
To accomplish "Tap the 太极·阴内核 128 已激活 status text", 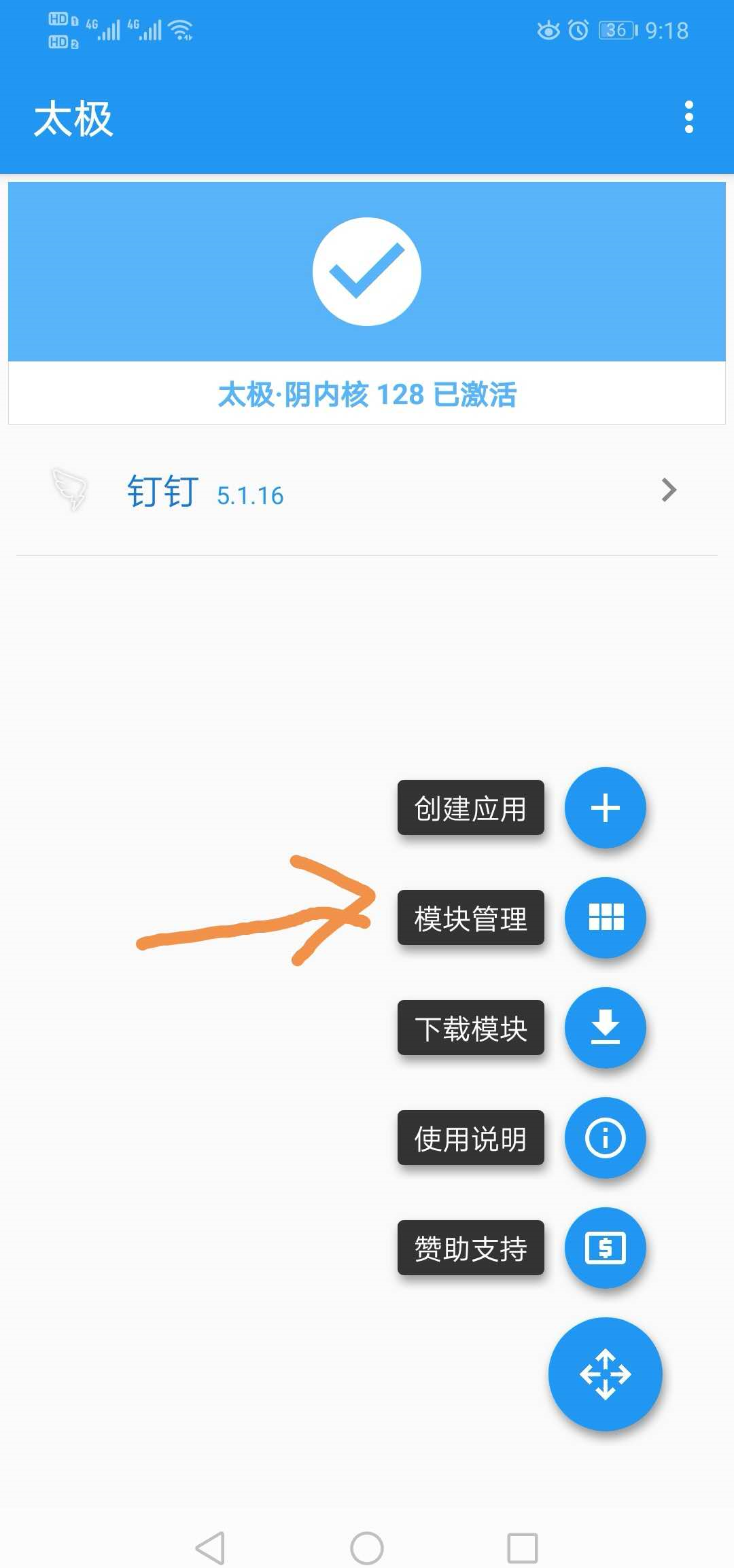I will tap(367, 393).
